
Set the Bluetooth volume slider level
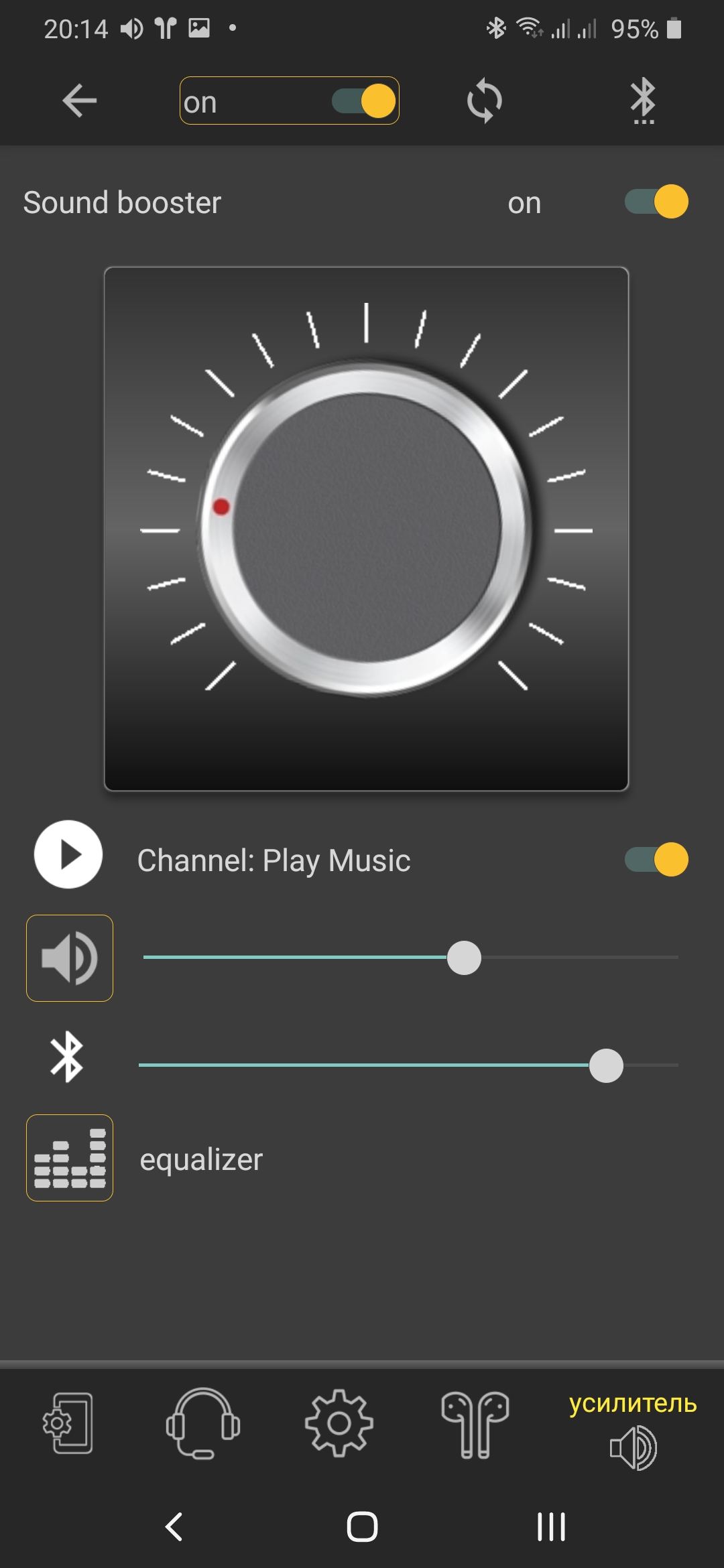[606, 1065]
